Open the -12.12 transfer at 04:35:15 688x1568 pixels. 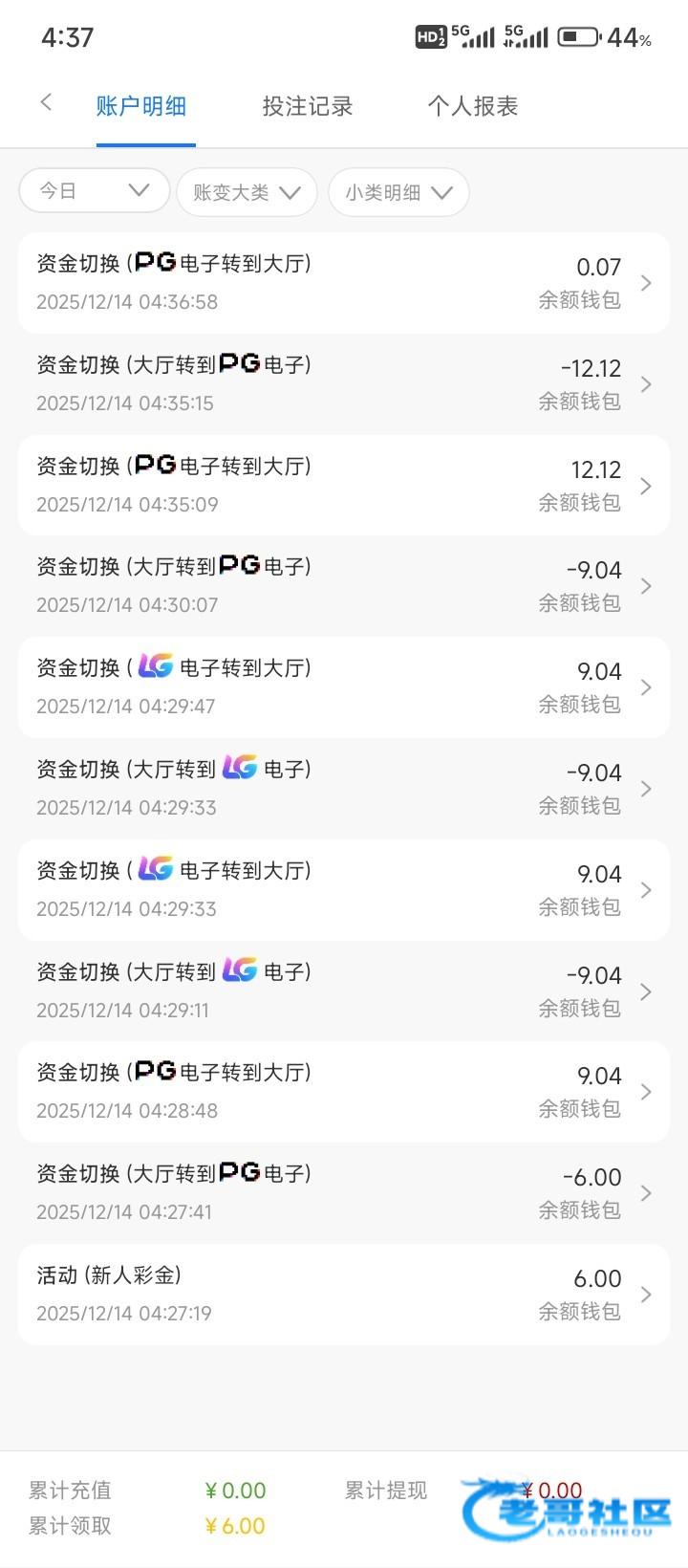click(344, 383)
